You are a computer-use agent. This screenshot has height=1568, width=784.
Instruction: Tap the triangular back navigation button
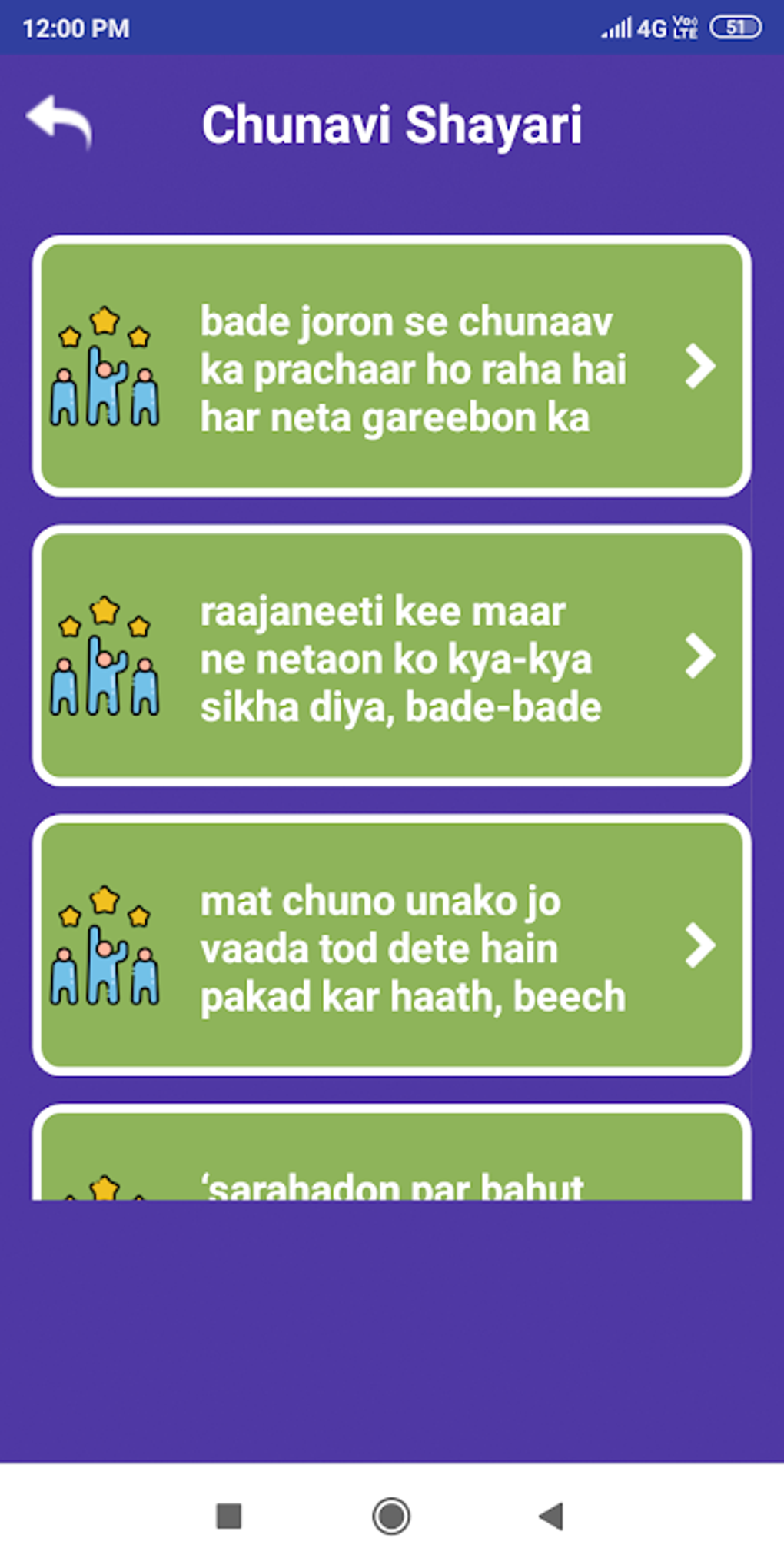pos(550,1515)
